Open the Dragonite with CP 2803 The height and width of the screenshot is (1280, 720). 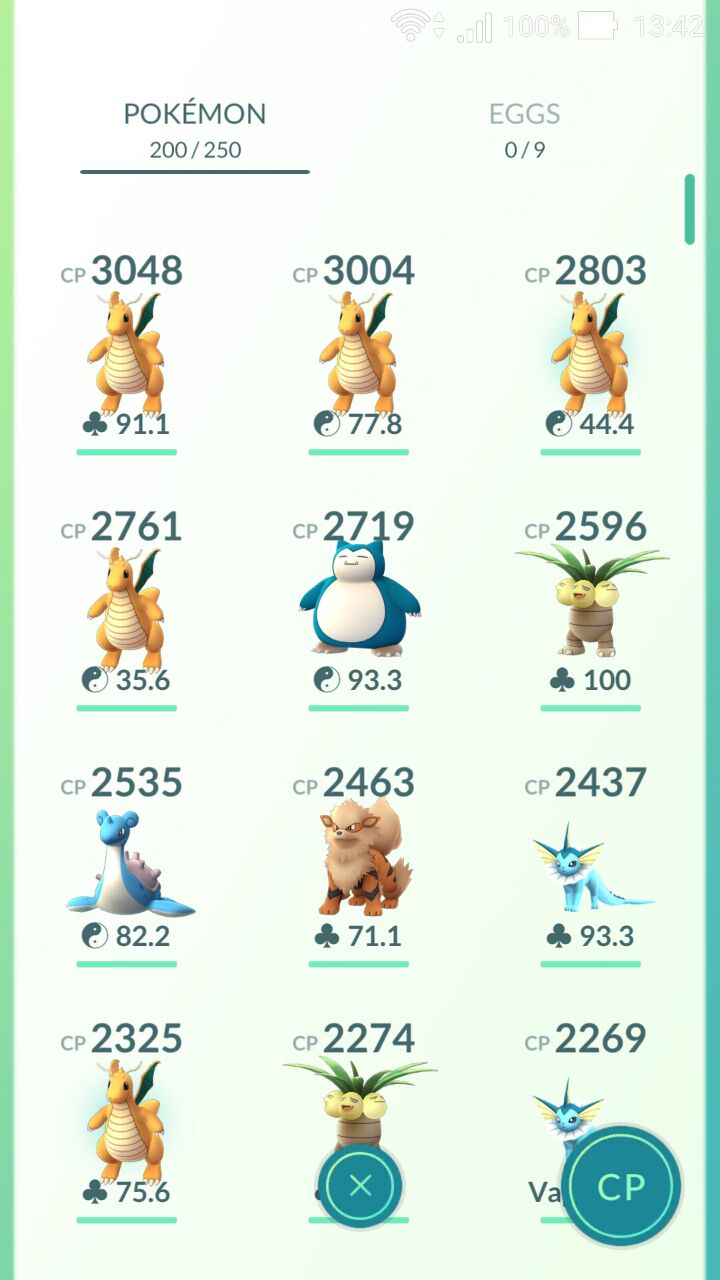tap(590, 353)
